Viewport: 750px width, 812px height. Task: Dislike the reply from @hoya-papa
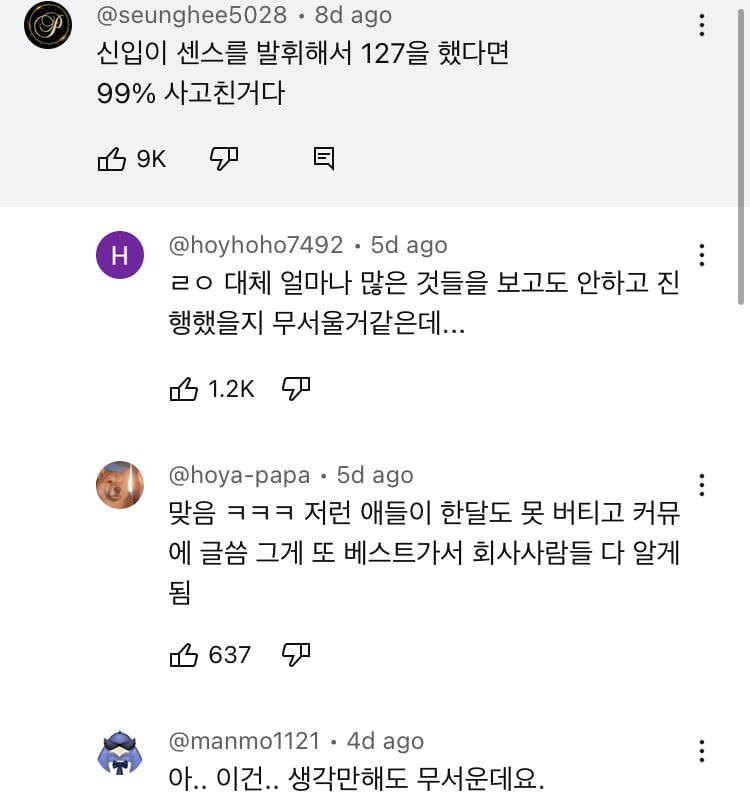click(x=296, y=655)
